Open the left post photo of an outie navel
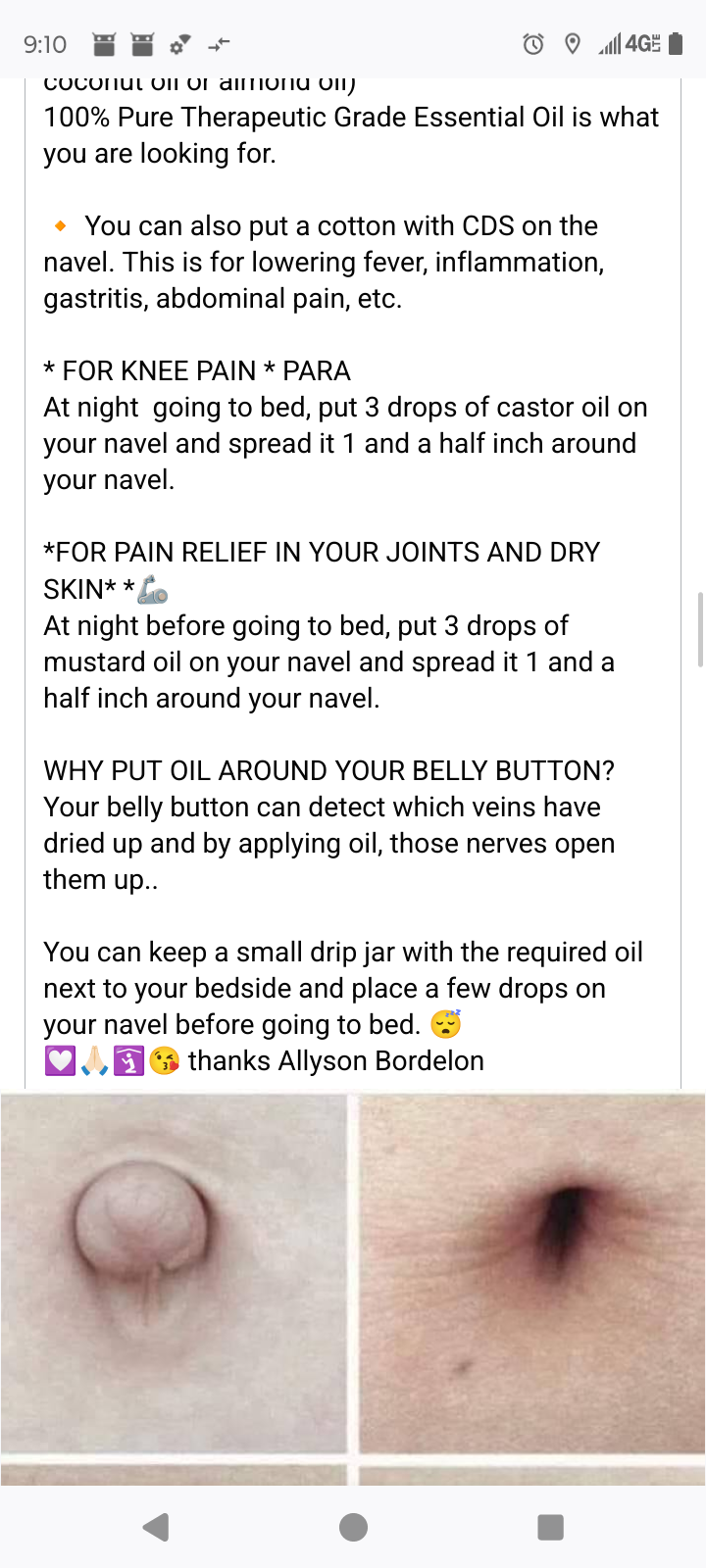The height and width of the screenshot is (1568, 706). point(175,1272)
